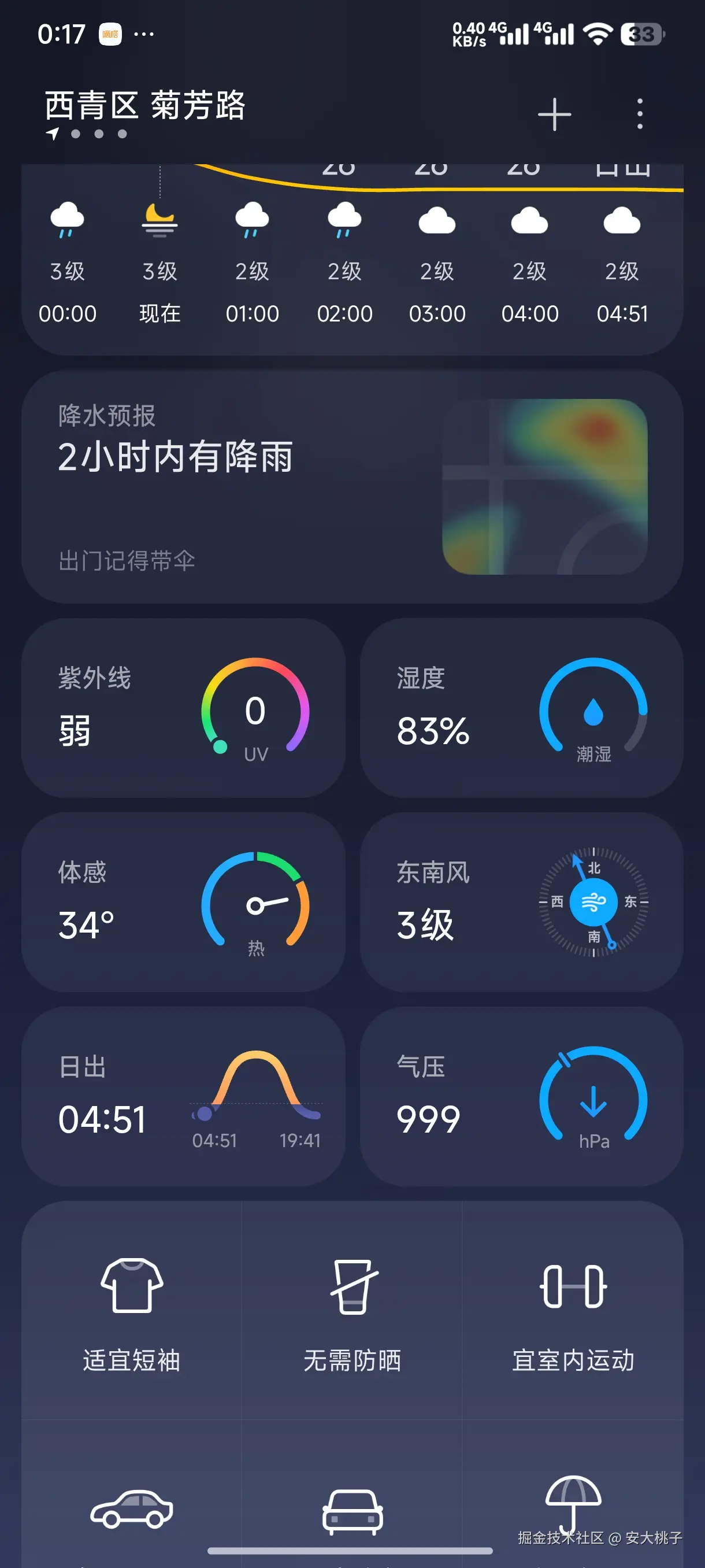Open the 湿度 humidity card
The image size is (705, 1568).
[521, 708]
